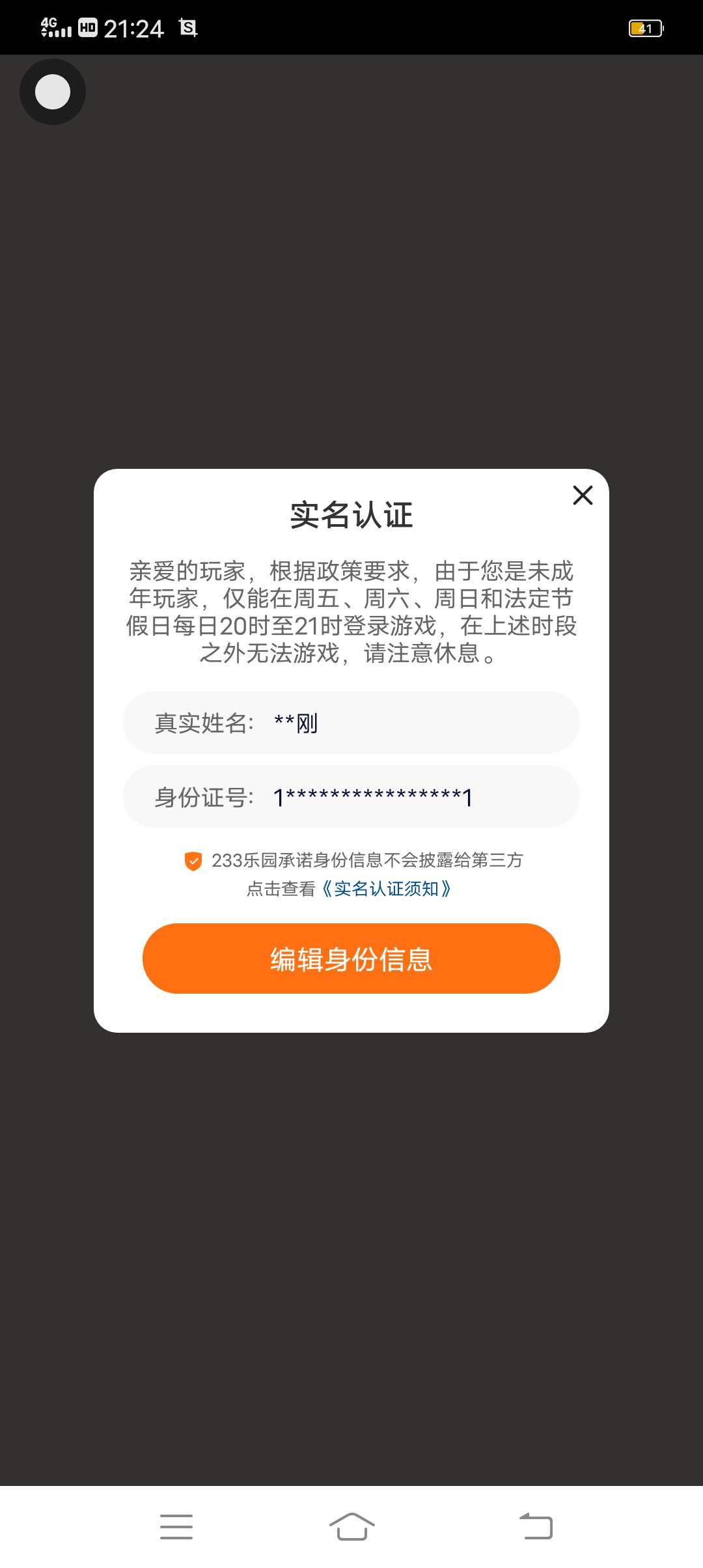Tap the 编辑身份信息 button
This screenshot has height=1568, width=703.
pos(351,958)
